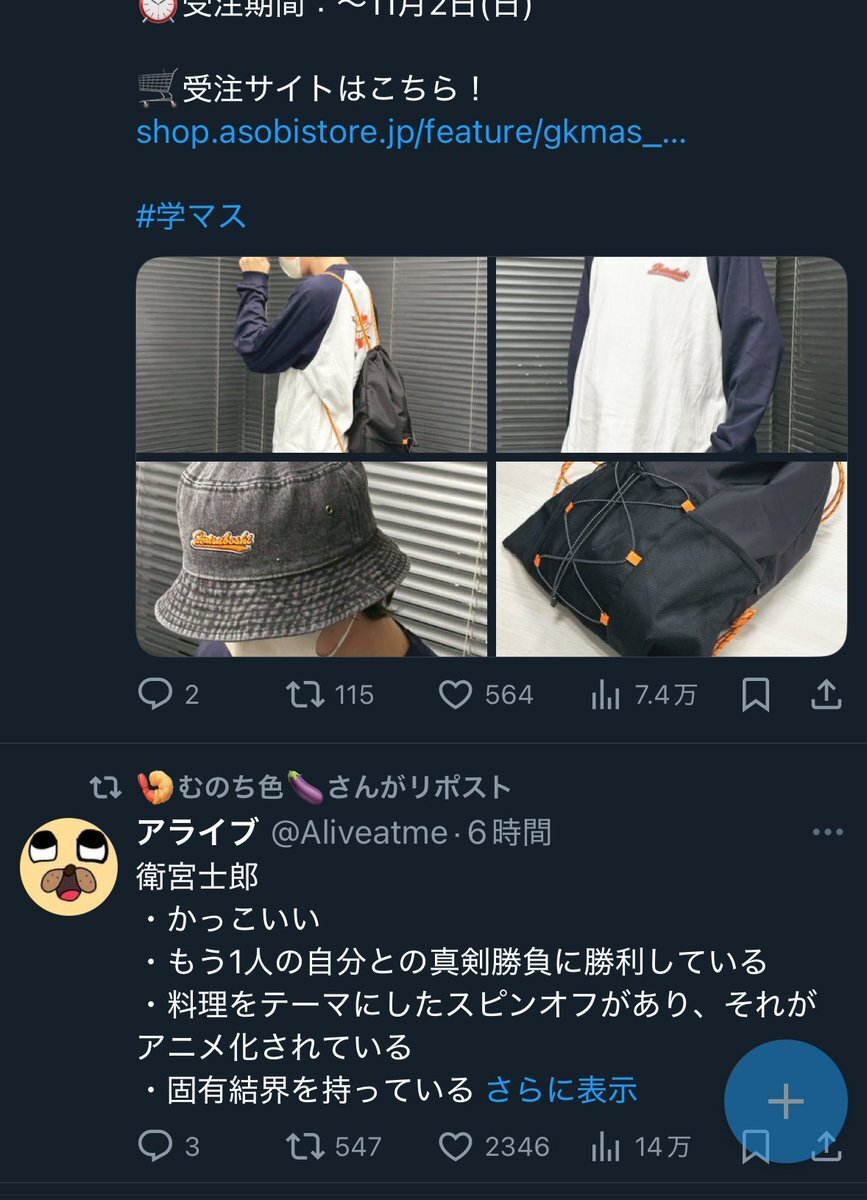Bookmark the 学マス merchandise post

[x=755, y=694]
